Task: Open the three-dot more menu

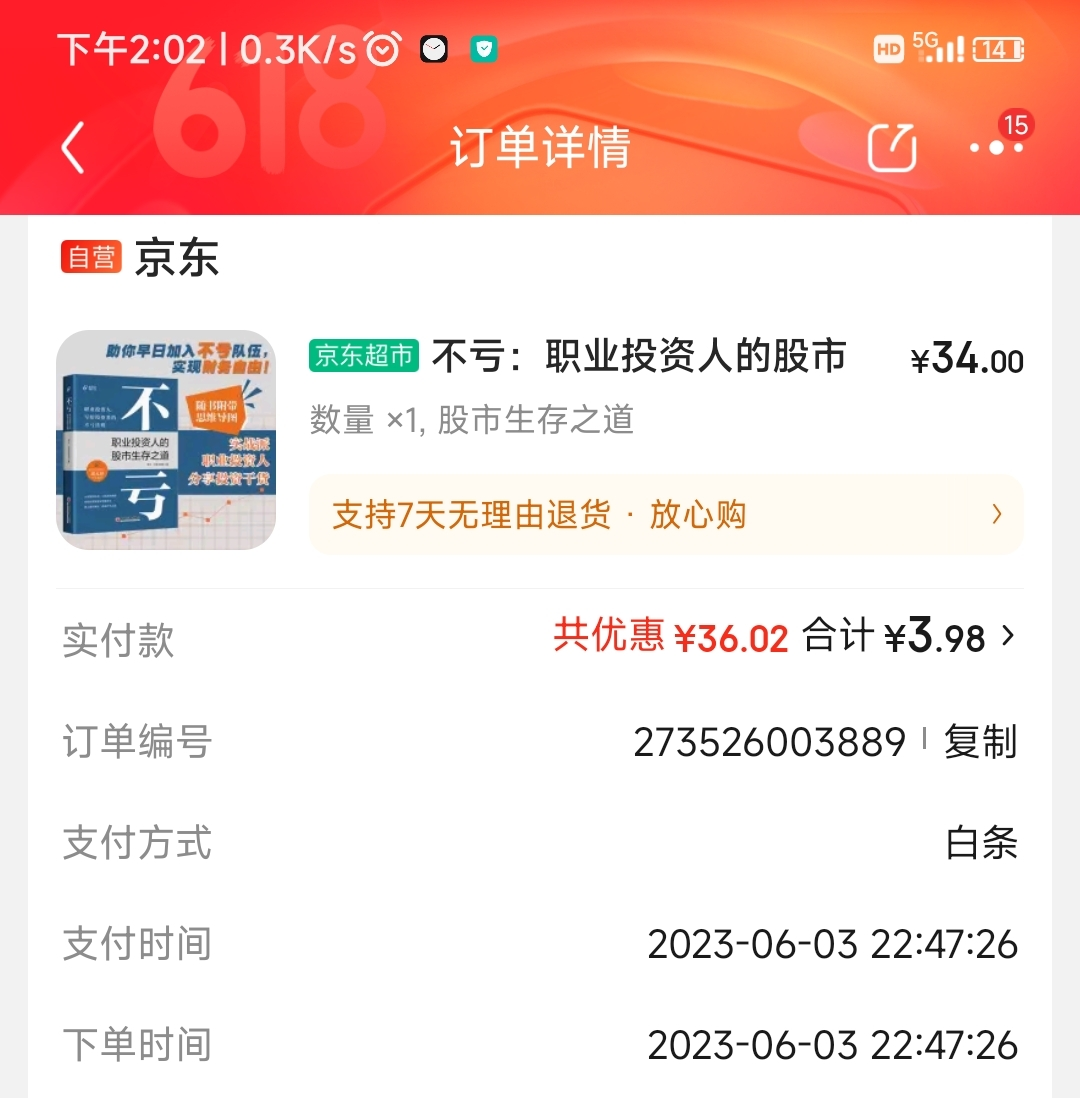Action: [996, 148]
